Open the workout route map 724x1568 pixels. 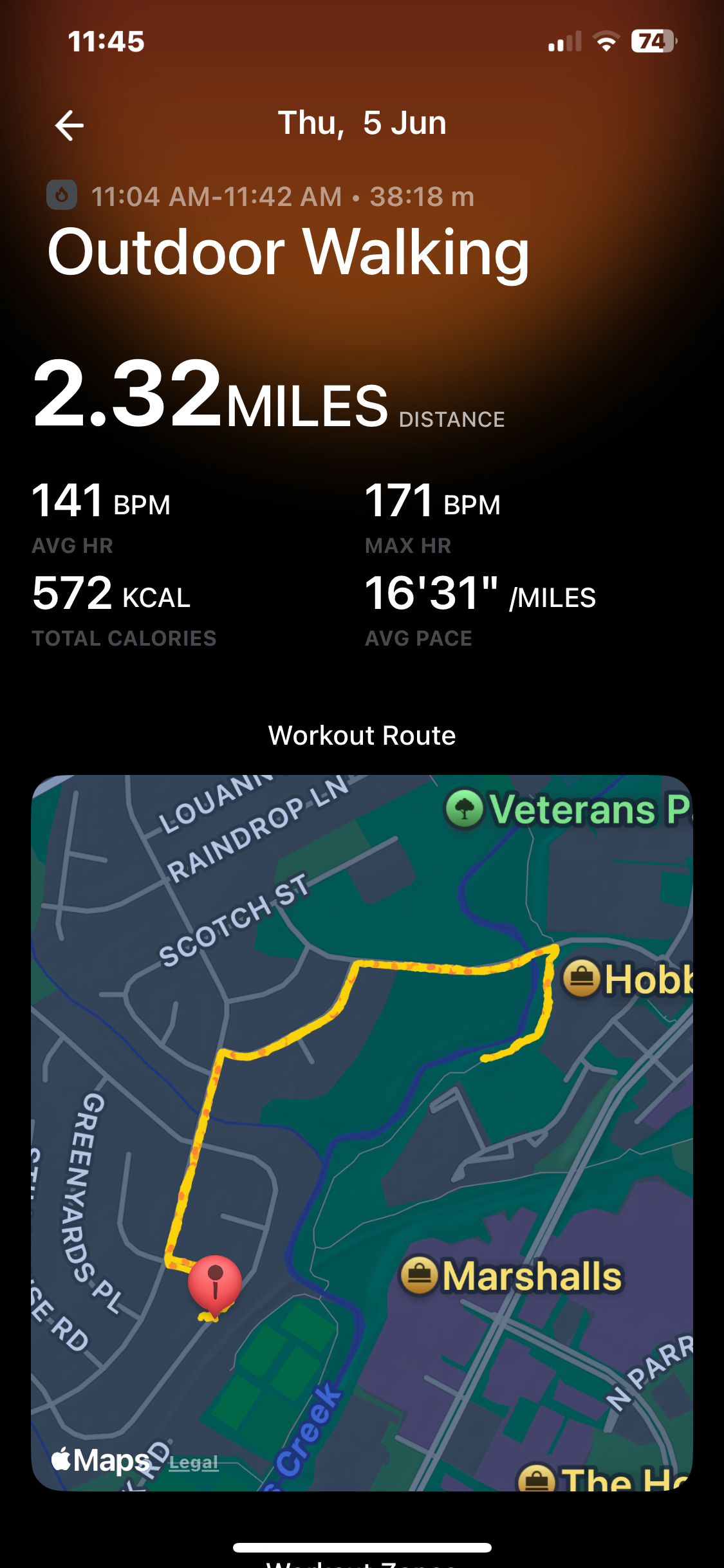click(362, 1133)
